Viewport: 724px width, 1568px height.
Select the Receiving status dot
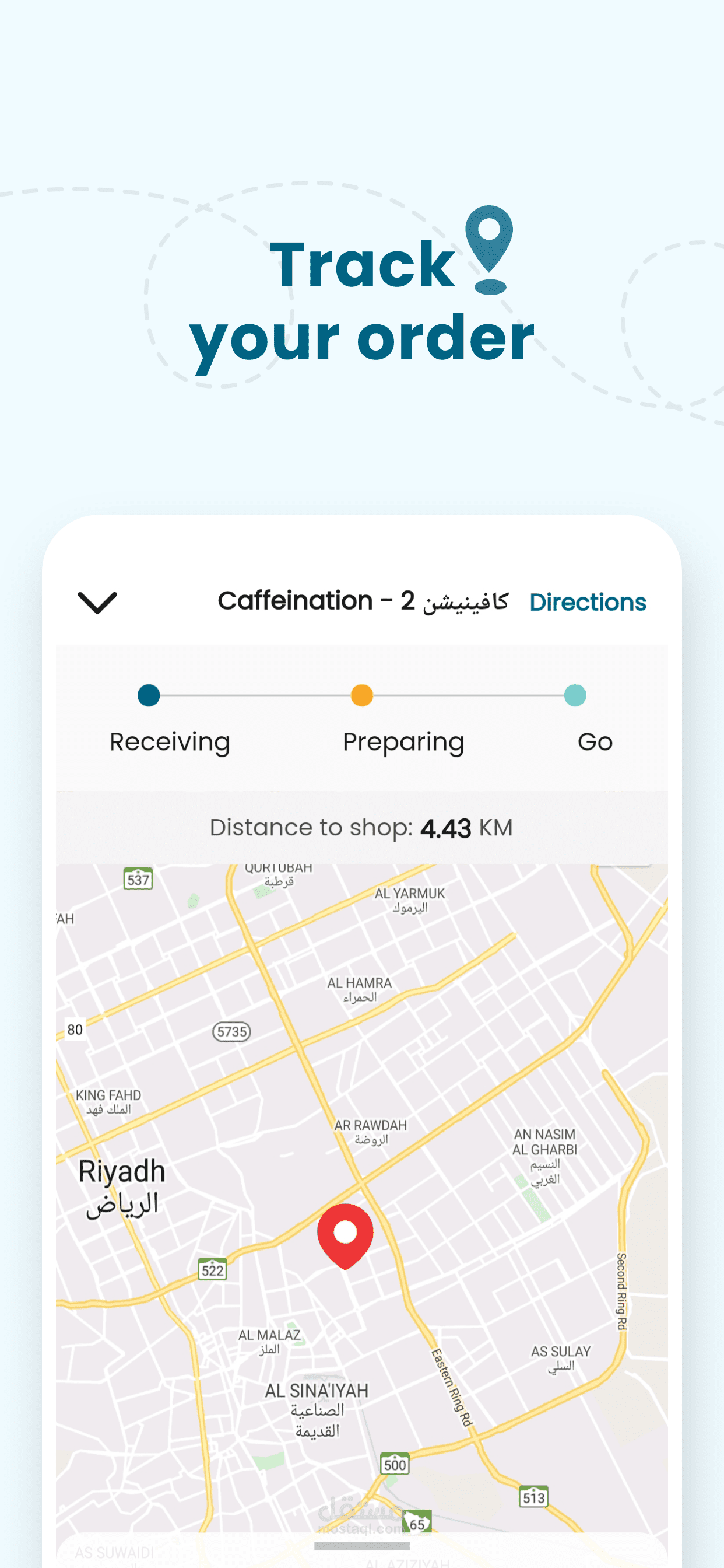(148, 695)
